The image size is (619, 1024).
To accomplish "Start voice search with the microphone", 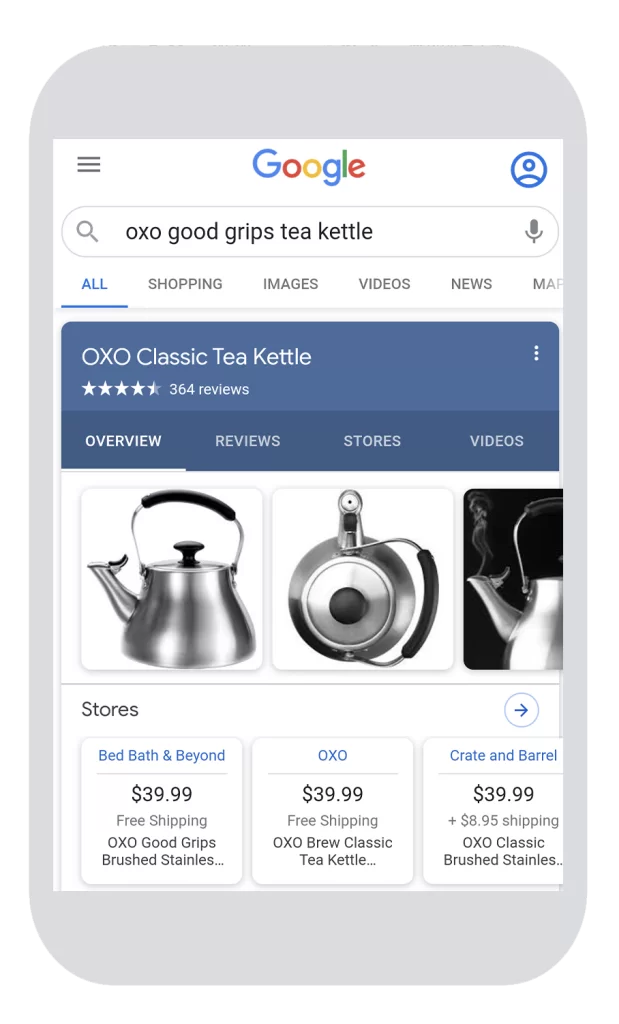I will [x=534, y=232].
